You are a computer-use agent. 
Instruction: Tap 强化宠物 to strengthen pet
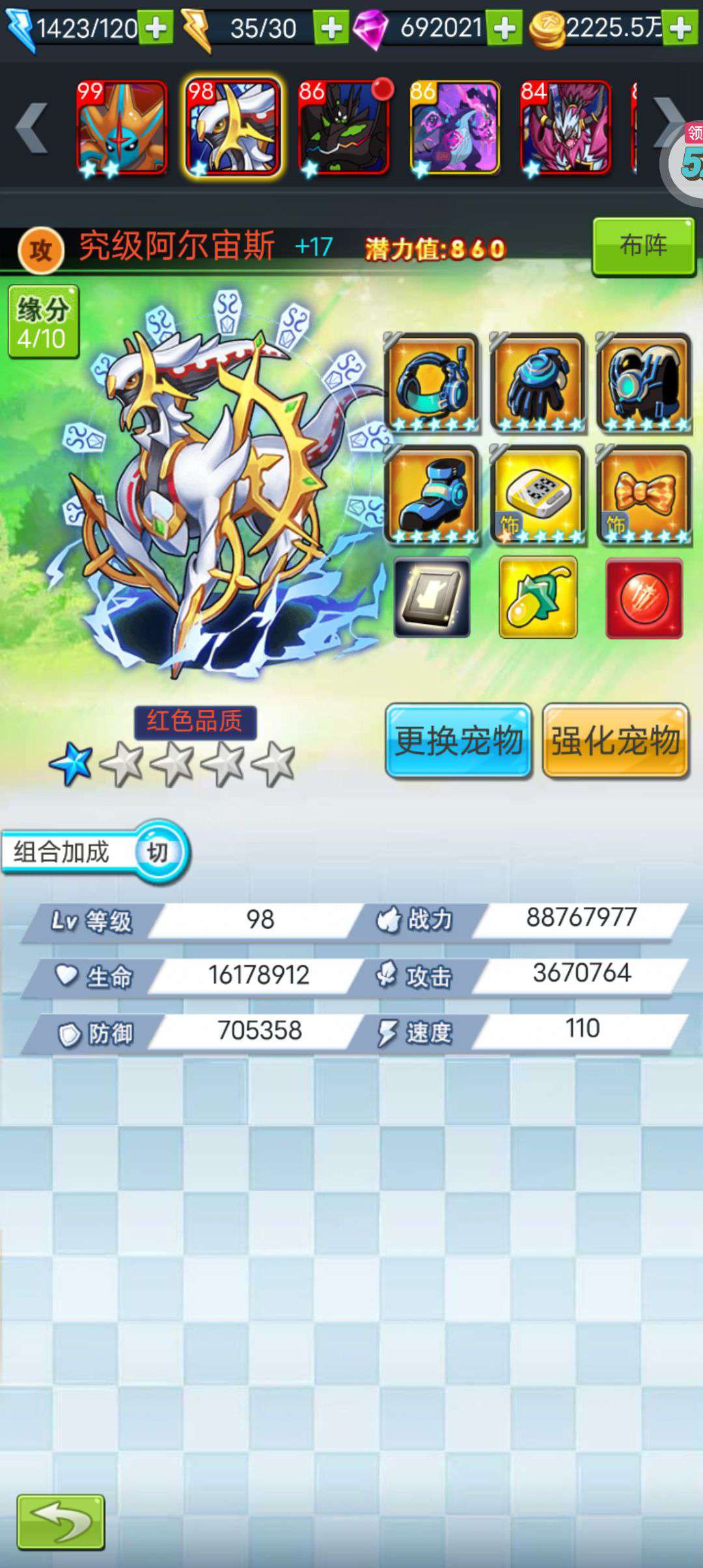click(616, 740)
